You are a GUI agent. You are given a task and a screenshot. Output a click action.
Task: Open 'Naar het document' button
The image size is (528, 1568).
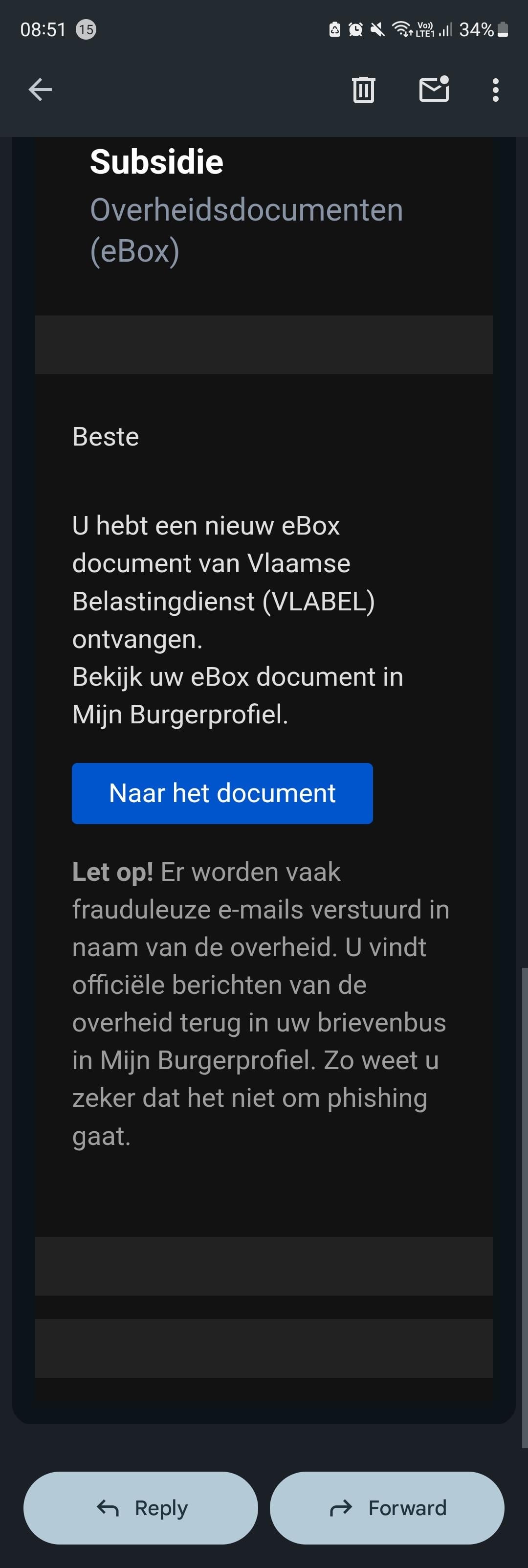[x=222, y=793]
